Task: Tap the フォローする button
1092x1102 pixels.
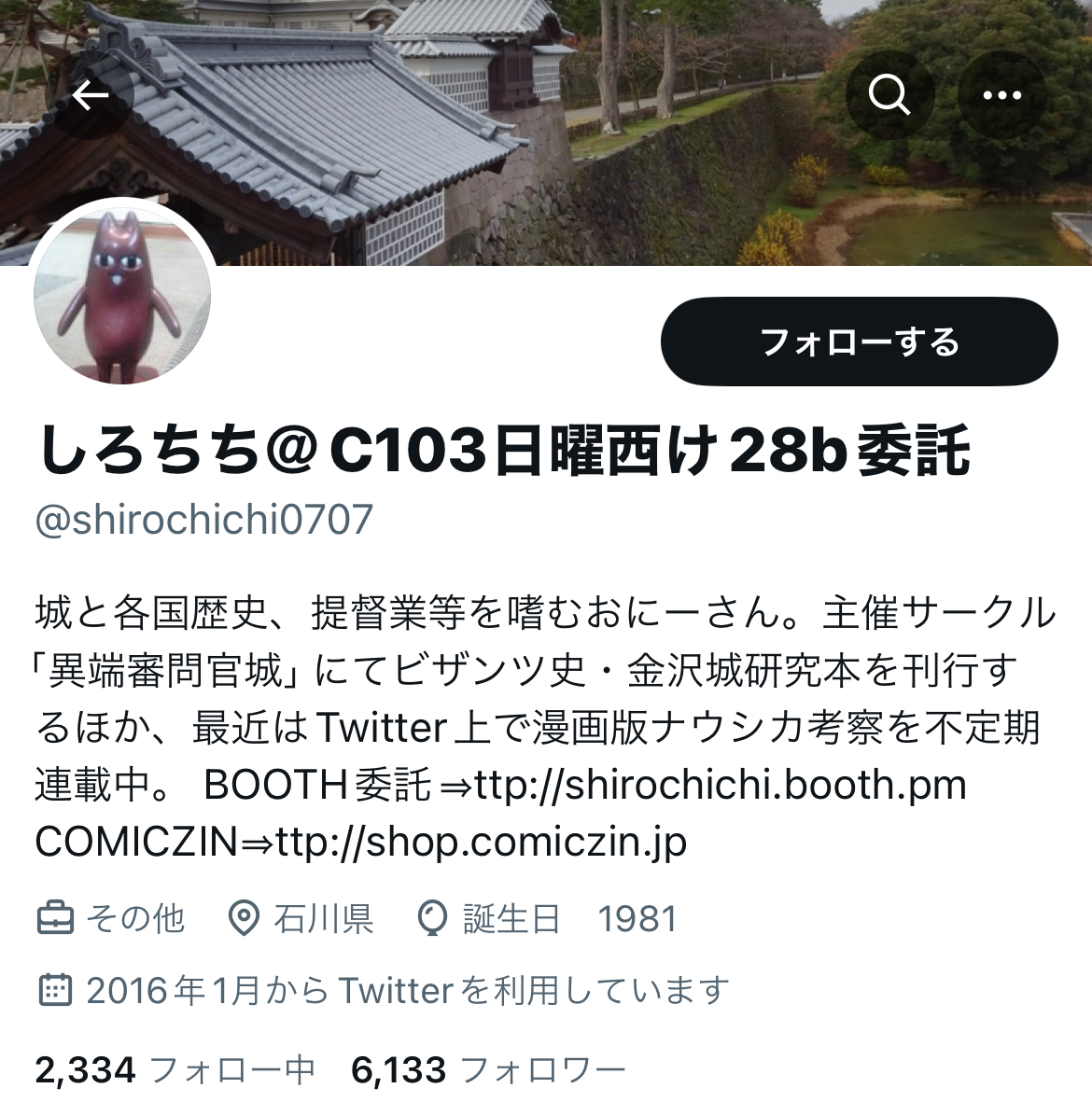Action: 859,342
